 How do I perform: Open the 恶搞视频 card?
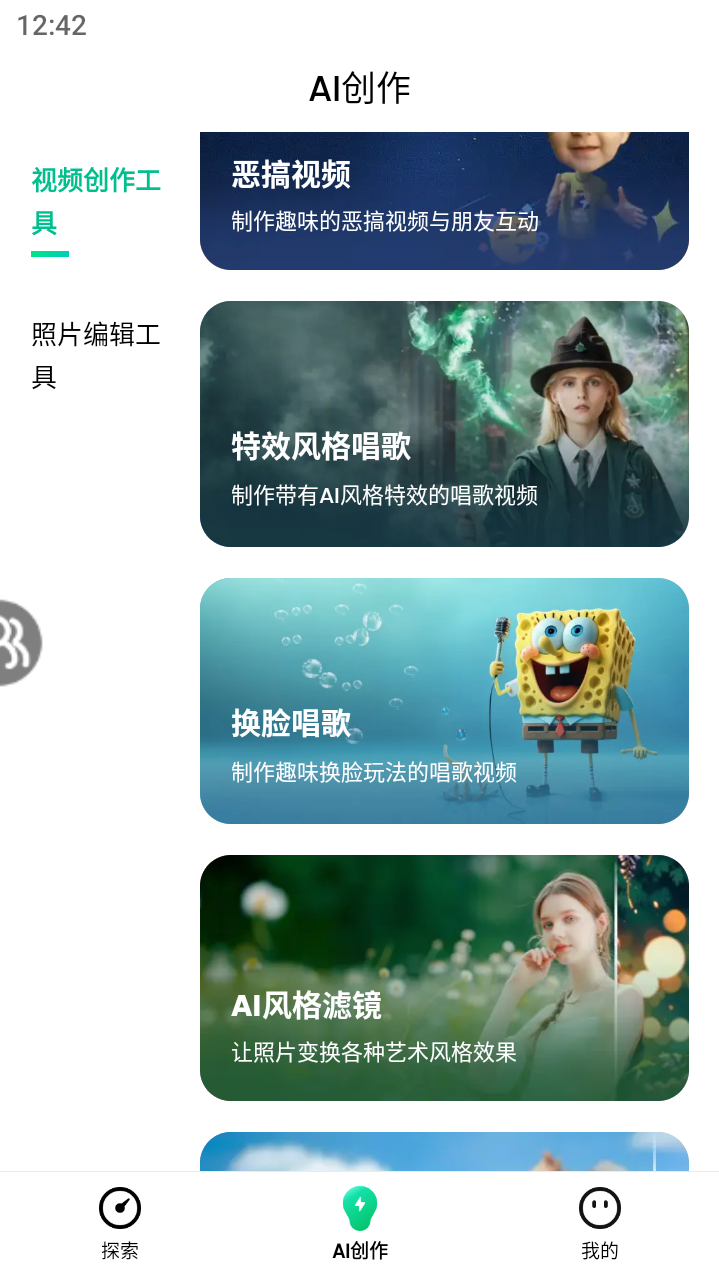(x=444, y=201)
